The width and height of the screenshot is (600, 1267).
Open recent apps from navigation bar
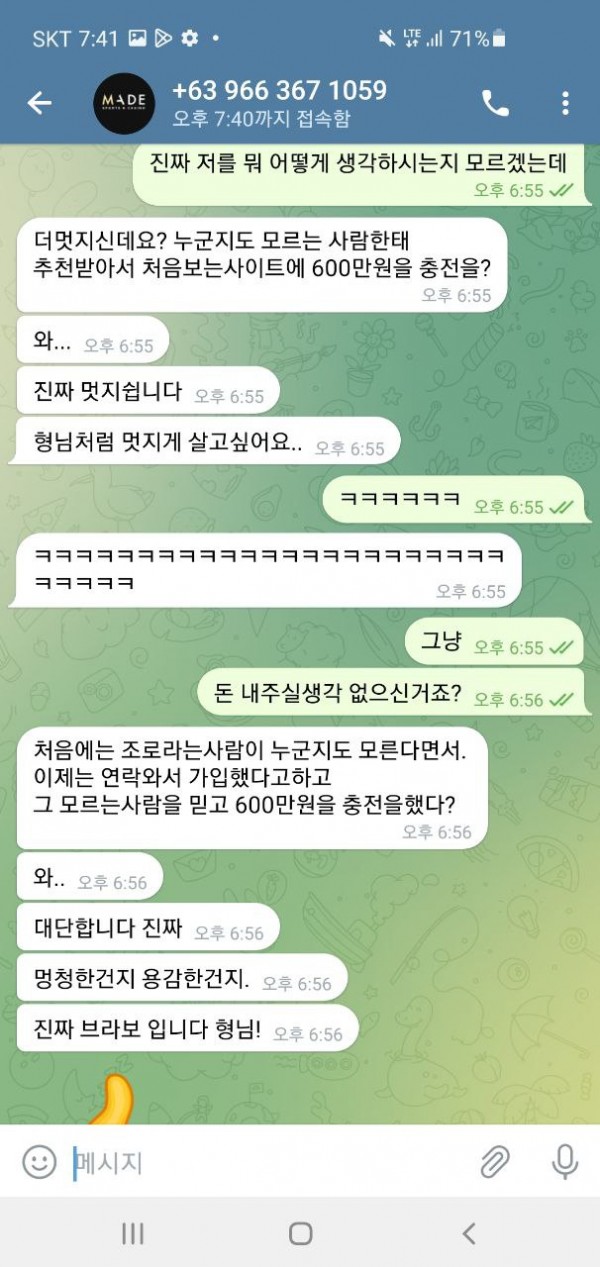coord(132,1233)
